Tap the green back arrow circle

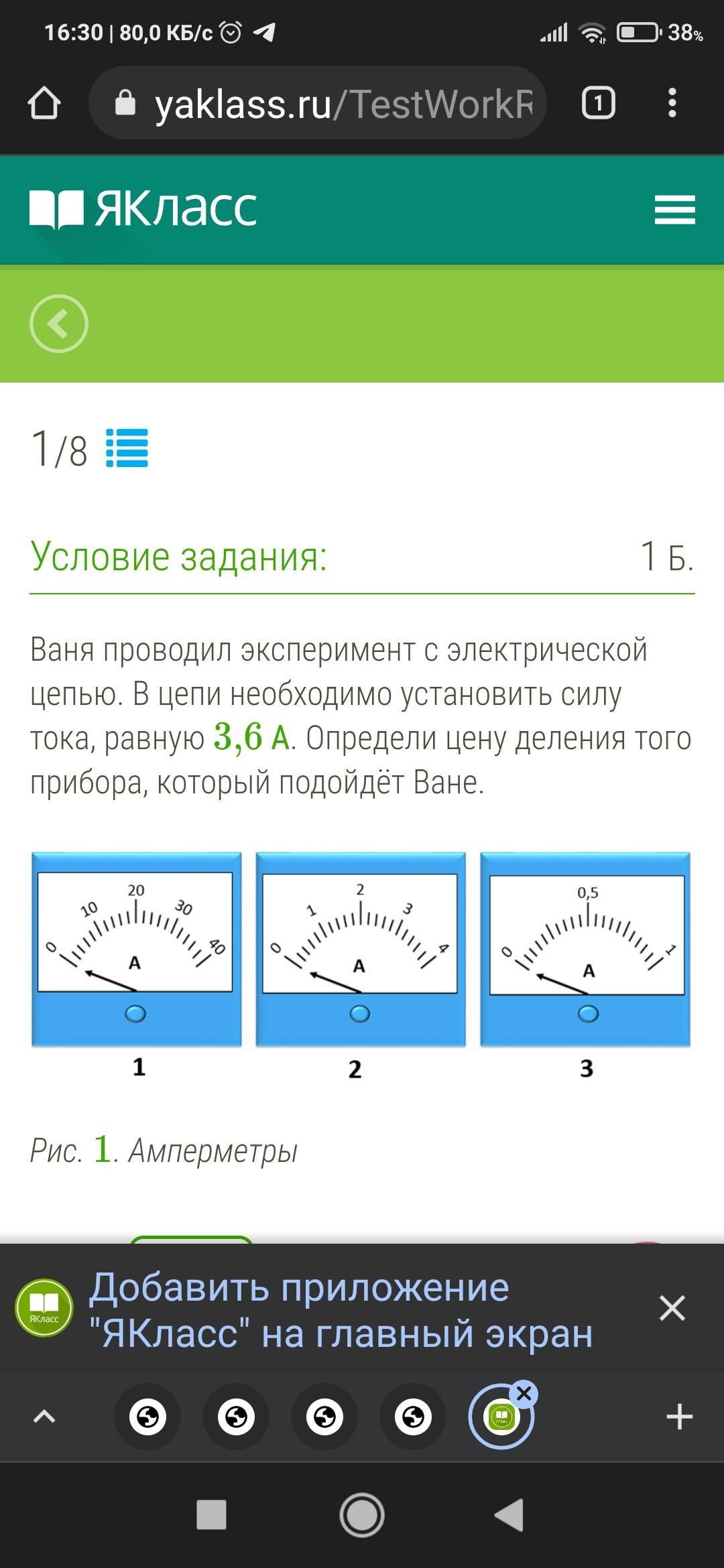point(59,323)
